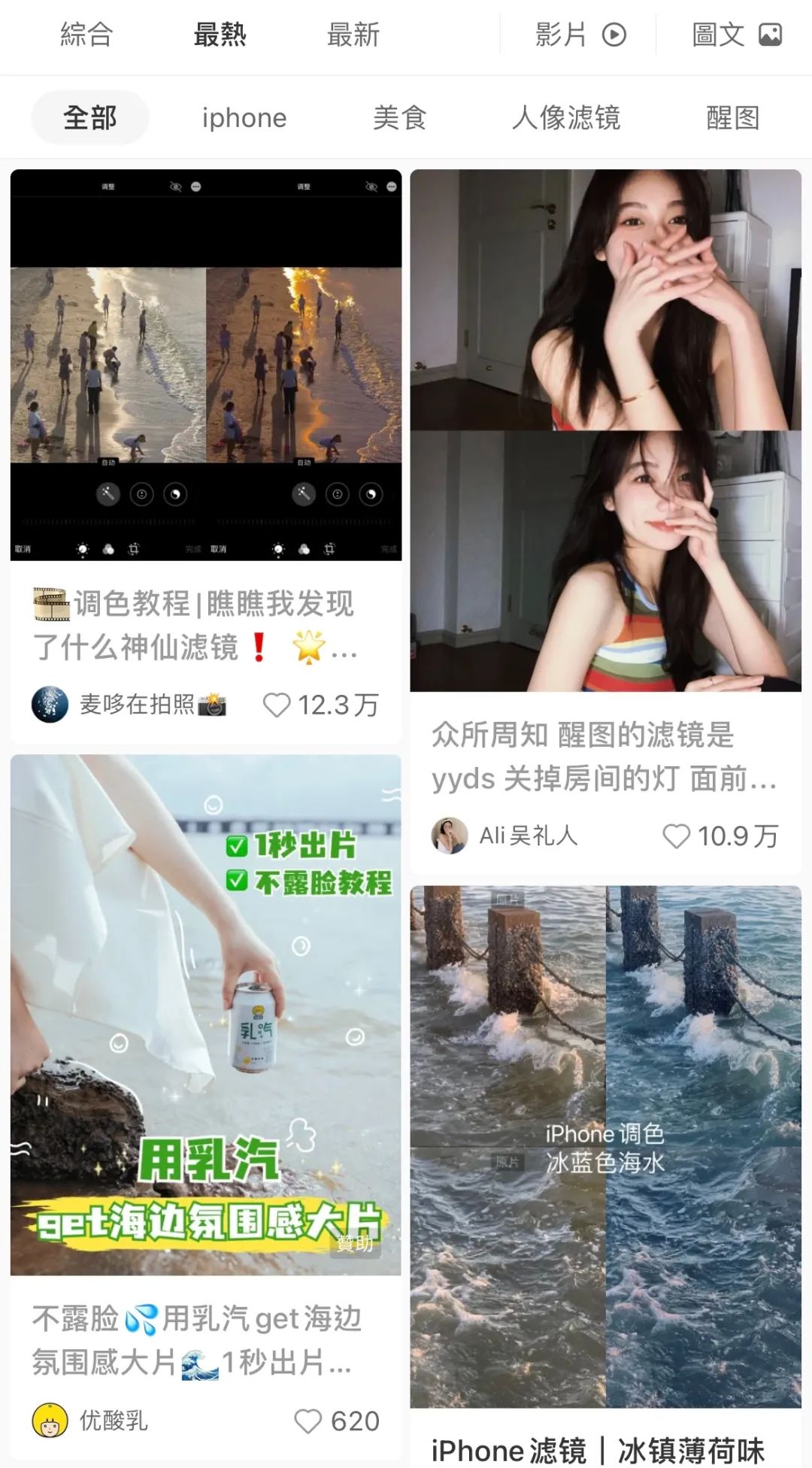View 麦哆在拍照's profile
Viewport: 812px width, 1468px height.
coord(50,705)
